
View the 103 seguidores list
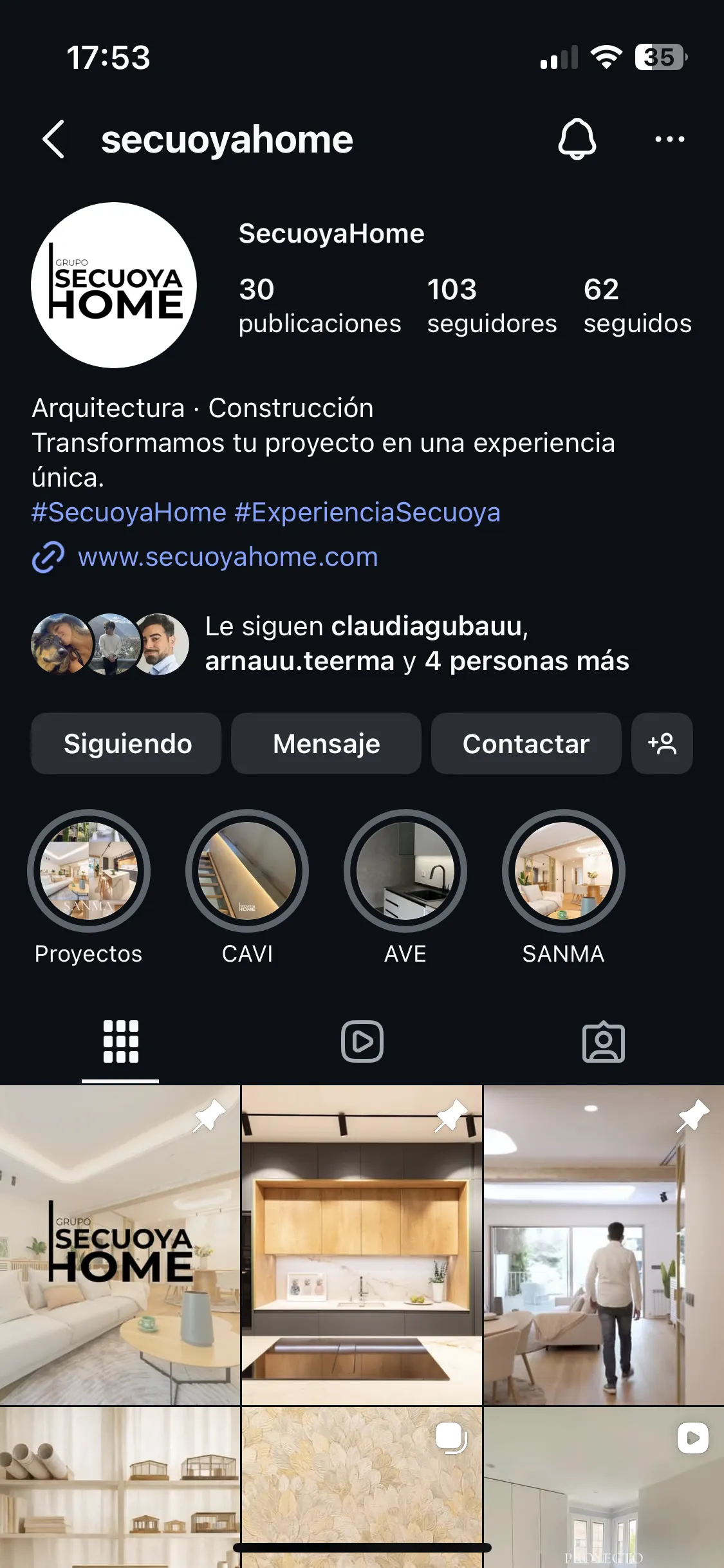tap(492, 306)
